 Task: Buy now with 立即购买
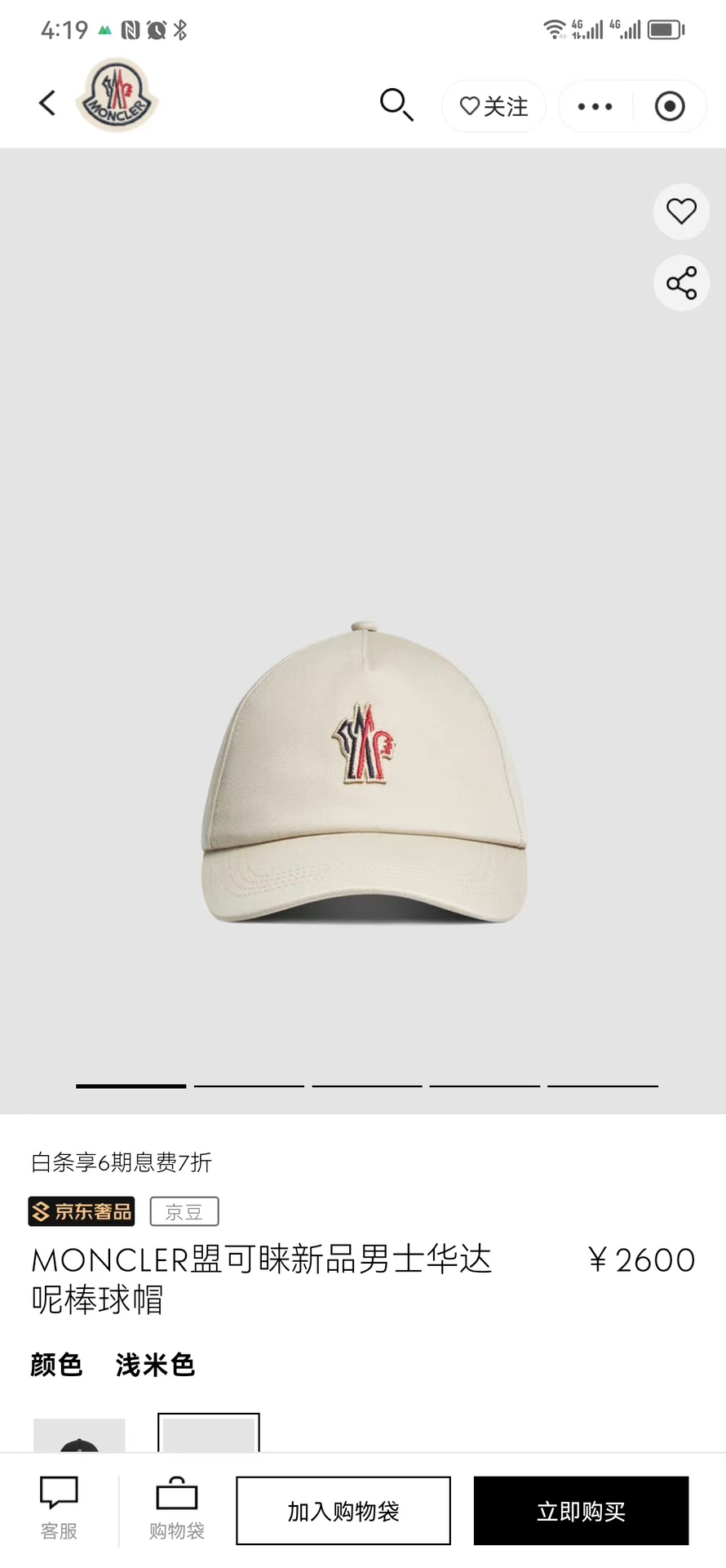(x=581, y=1511)
